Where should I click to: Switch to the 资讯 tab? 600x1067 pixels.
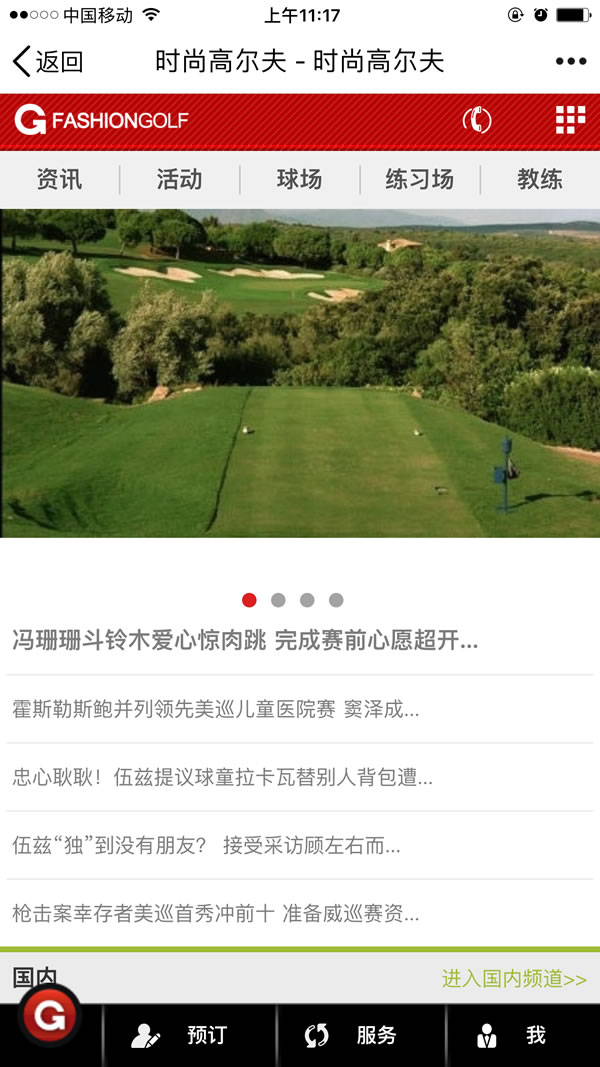pyautogui.click(x=60, y=180)
